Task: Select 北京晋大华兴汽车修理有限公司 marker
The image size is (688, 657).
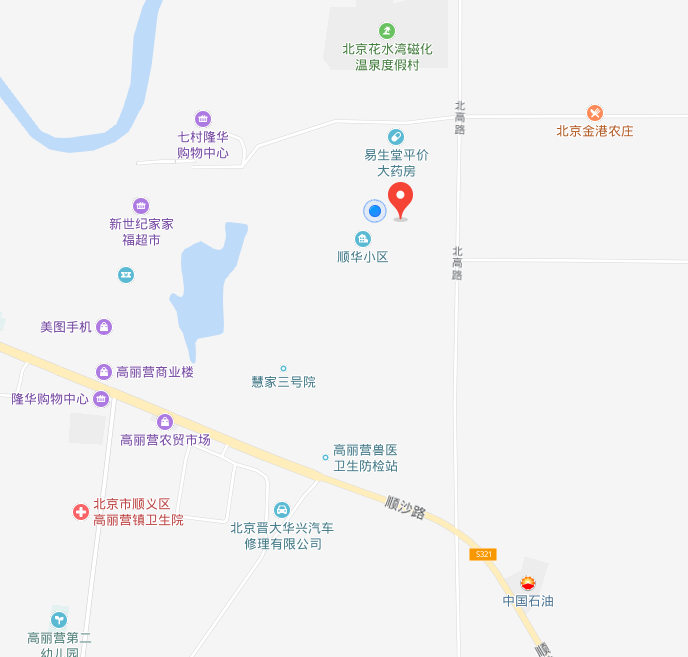Action: [x=282, y=510]
